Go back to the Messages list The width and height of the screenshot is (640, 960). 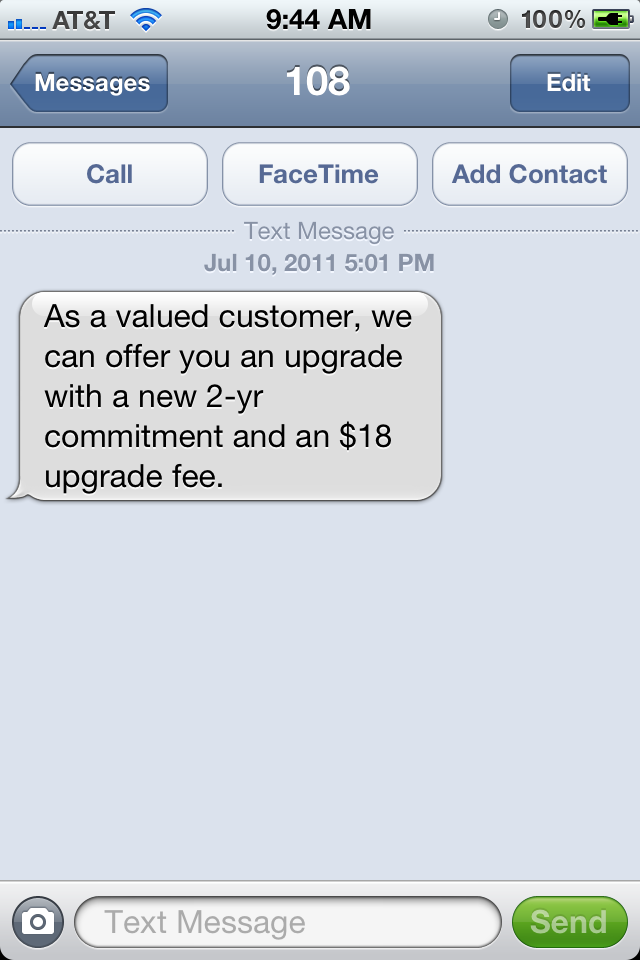[x=90, y=83]
